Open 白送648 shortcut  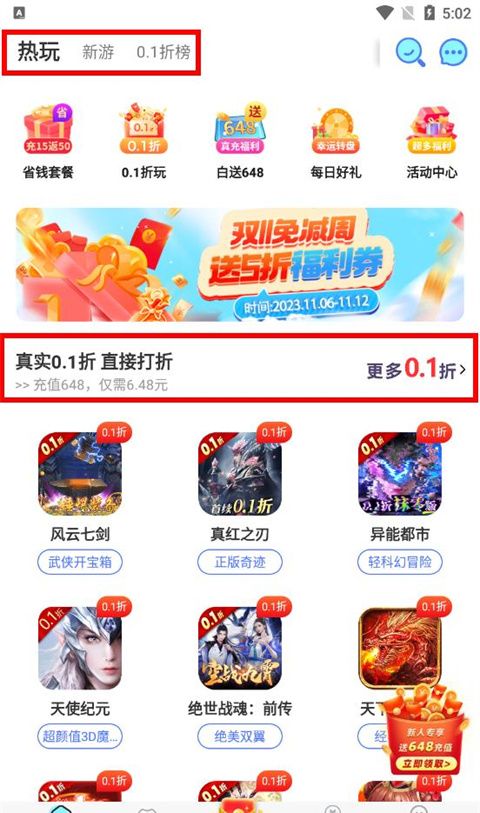240,142
